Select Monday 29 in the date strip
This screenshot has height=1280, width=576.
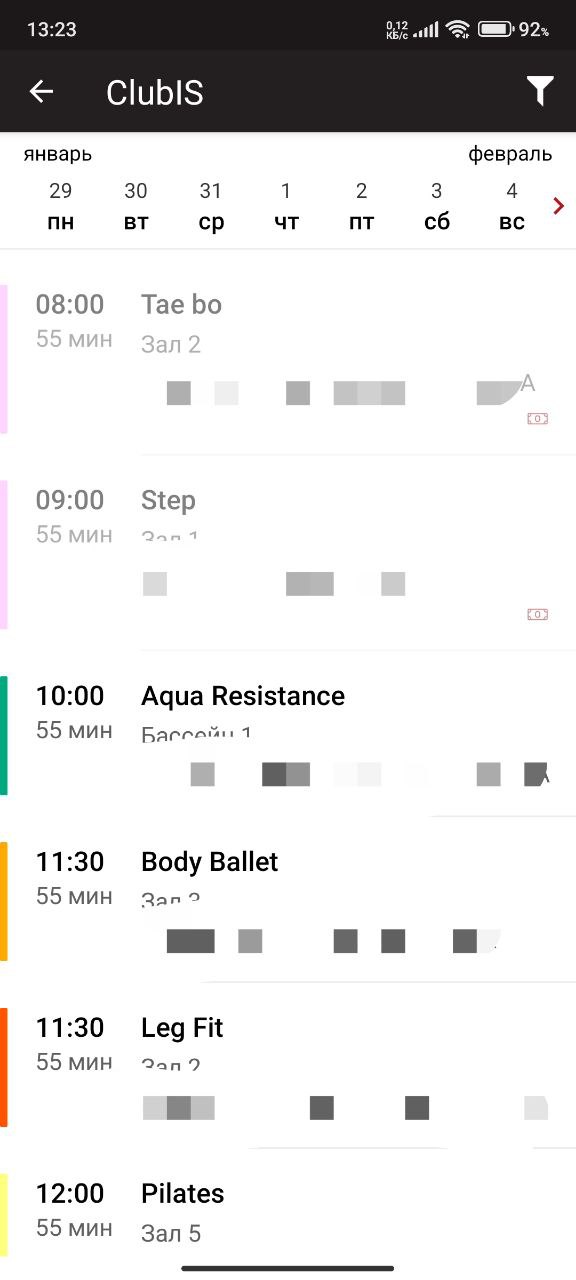tap(60, 206)
